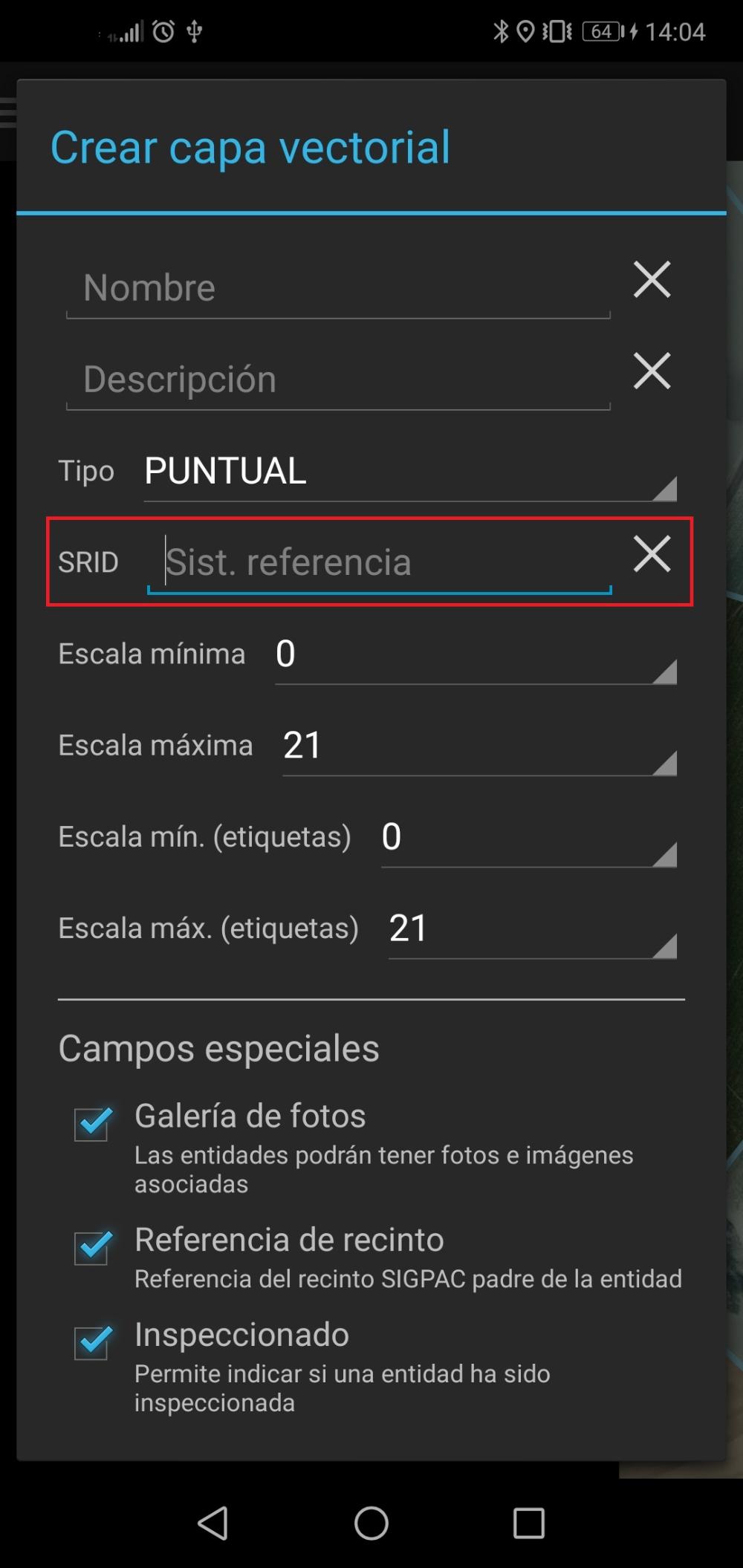Screen dimensions: 743x1568
Task: Clear the Nombre field with its X
Action: [x=652, y=280]
